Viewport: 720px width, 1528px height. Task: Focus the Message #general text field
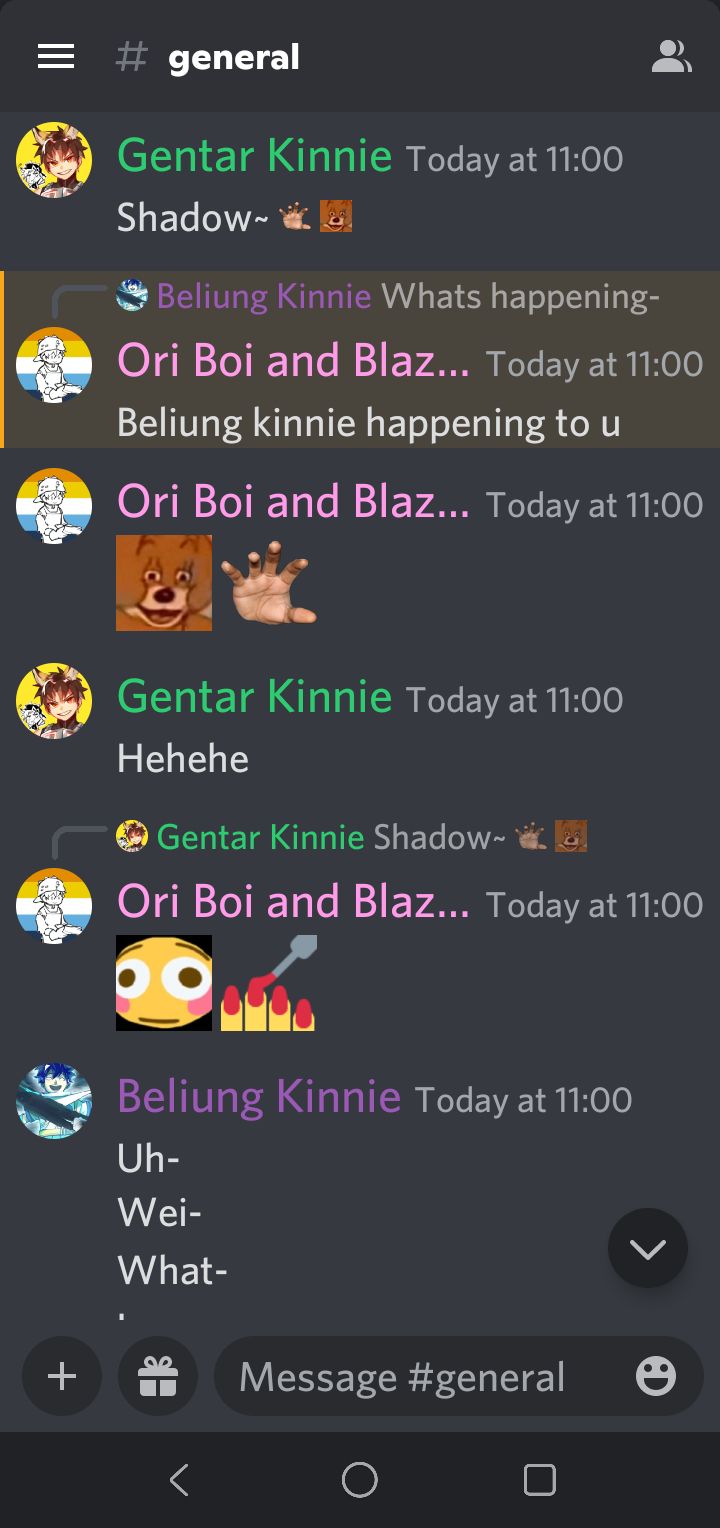click(x=420, y=1377)
